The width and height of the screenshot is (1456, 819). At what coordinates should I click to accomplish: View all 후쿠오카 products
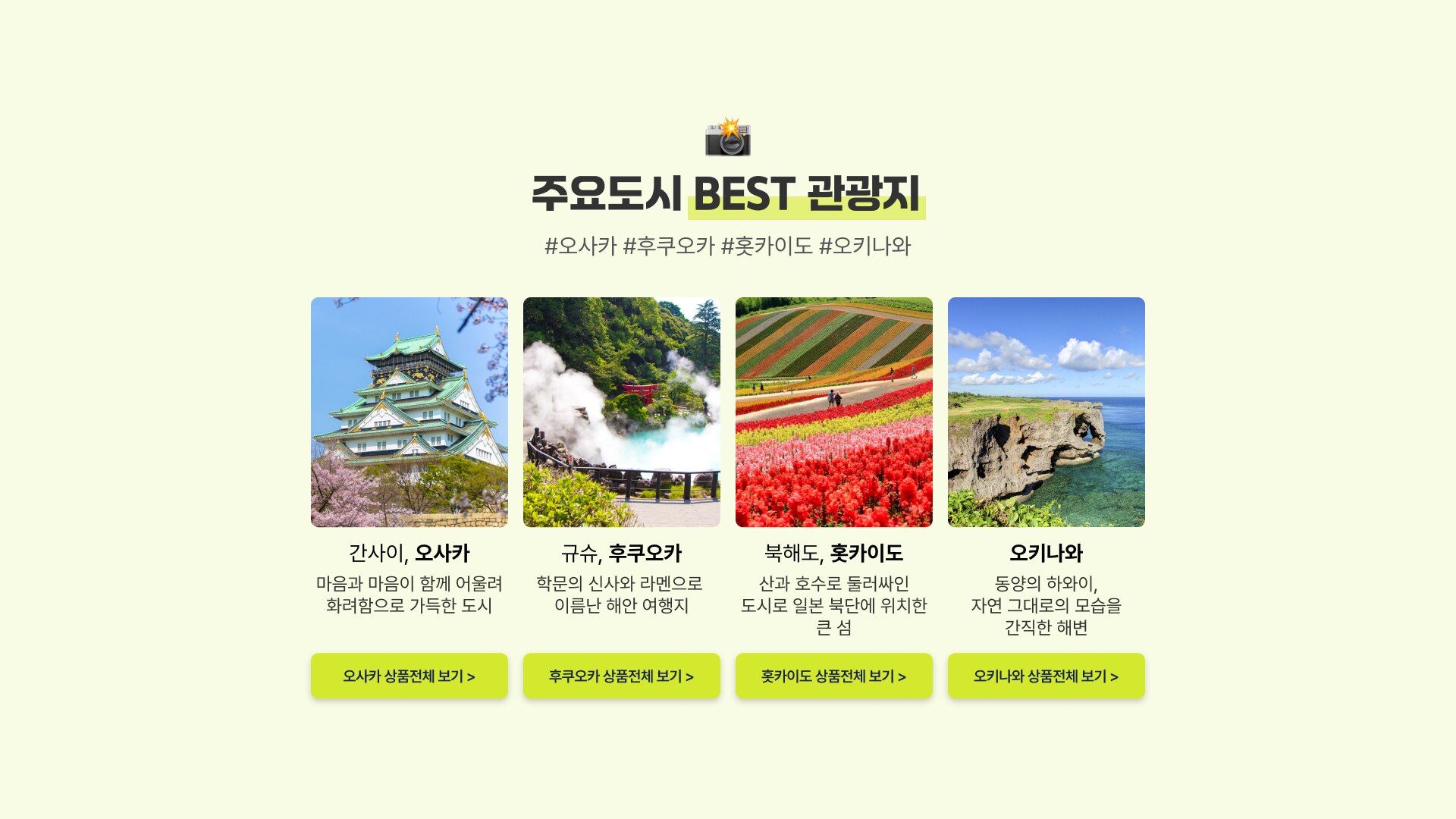(621, 676)
